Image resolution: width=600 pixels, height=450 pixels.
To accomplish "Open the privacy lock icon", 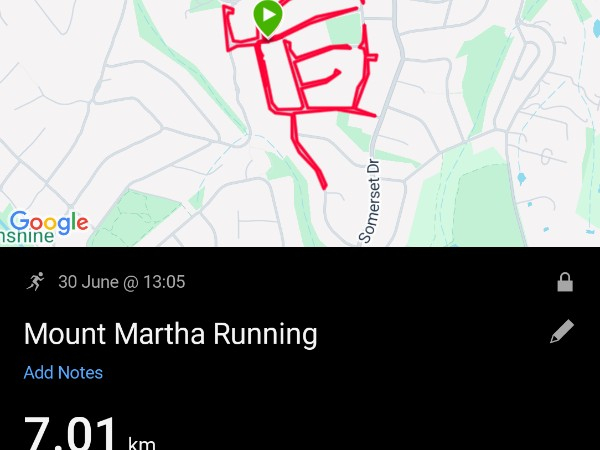I will 565,282.
